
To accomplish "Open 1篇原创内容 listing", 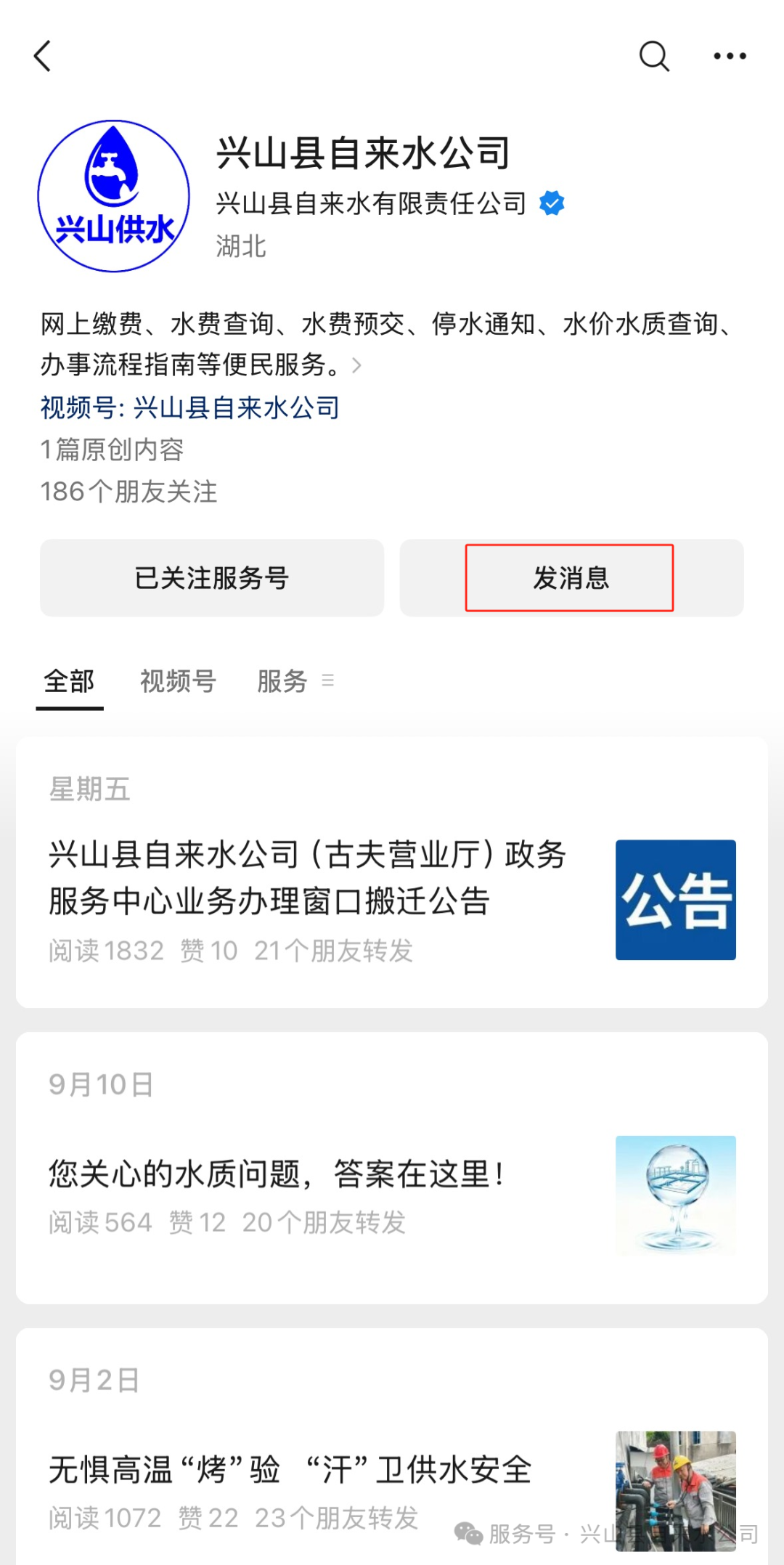I will (113, 450).
